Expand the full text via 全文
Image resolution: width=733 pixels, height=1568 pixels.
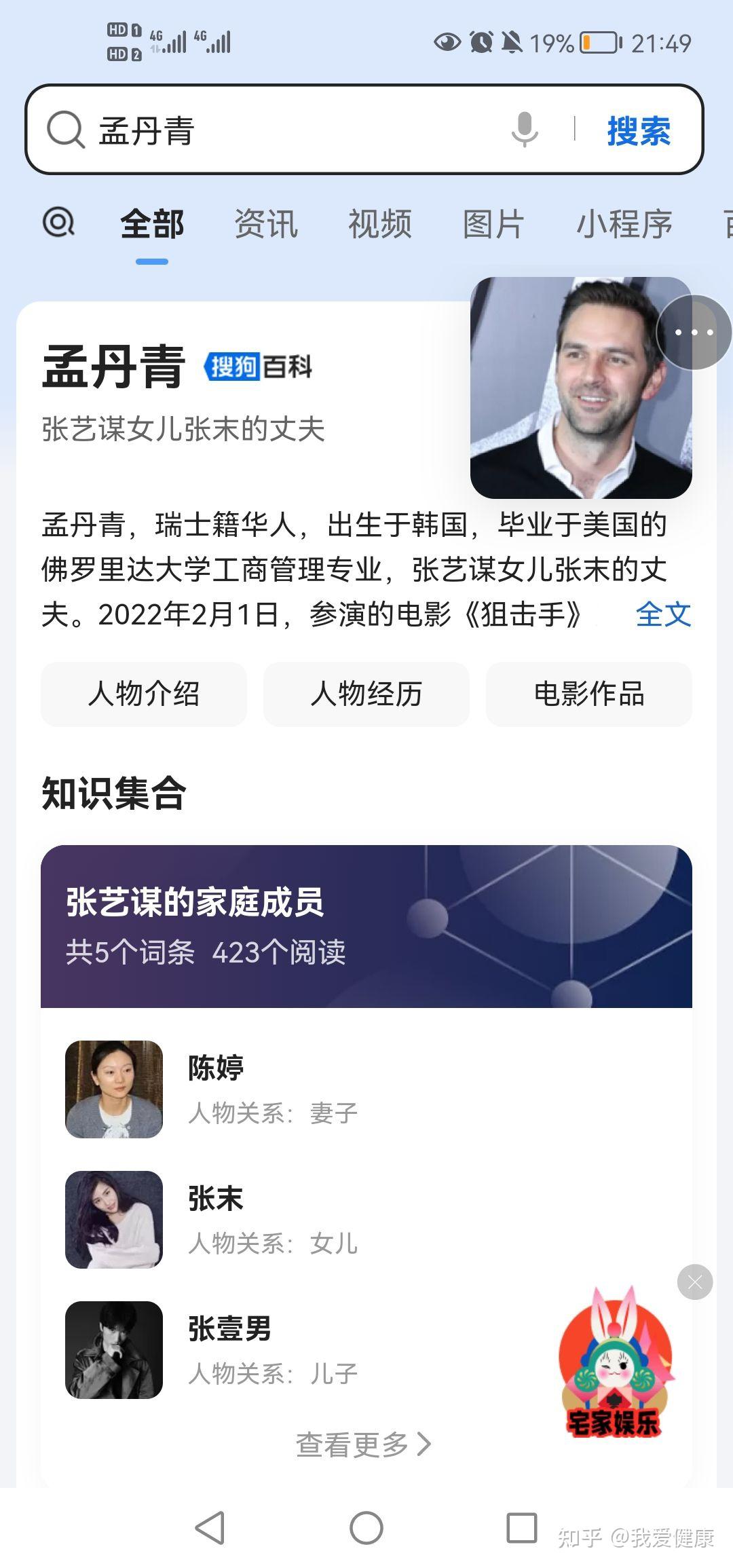[663, 614]
